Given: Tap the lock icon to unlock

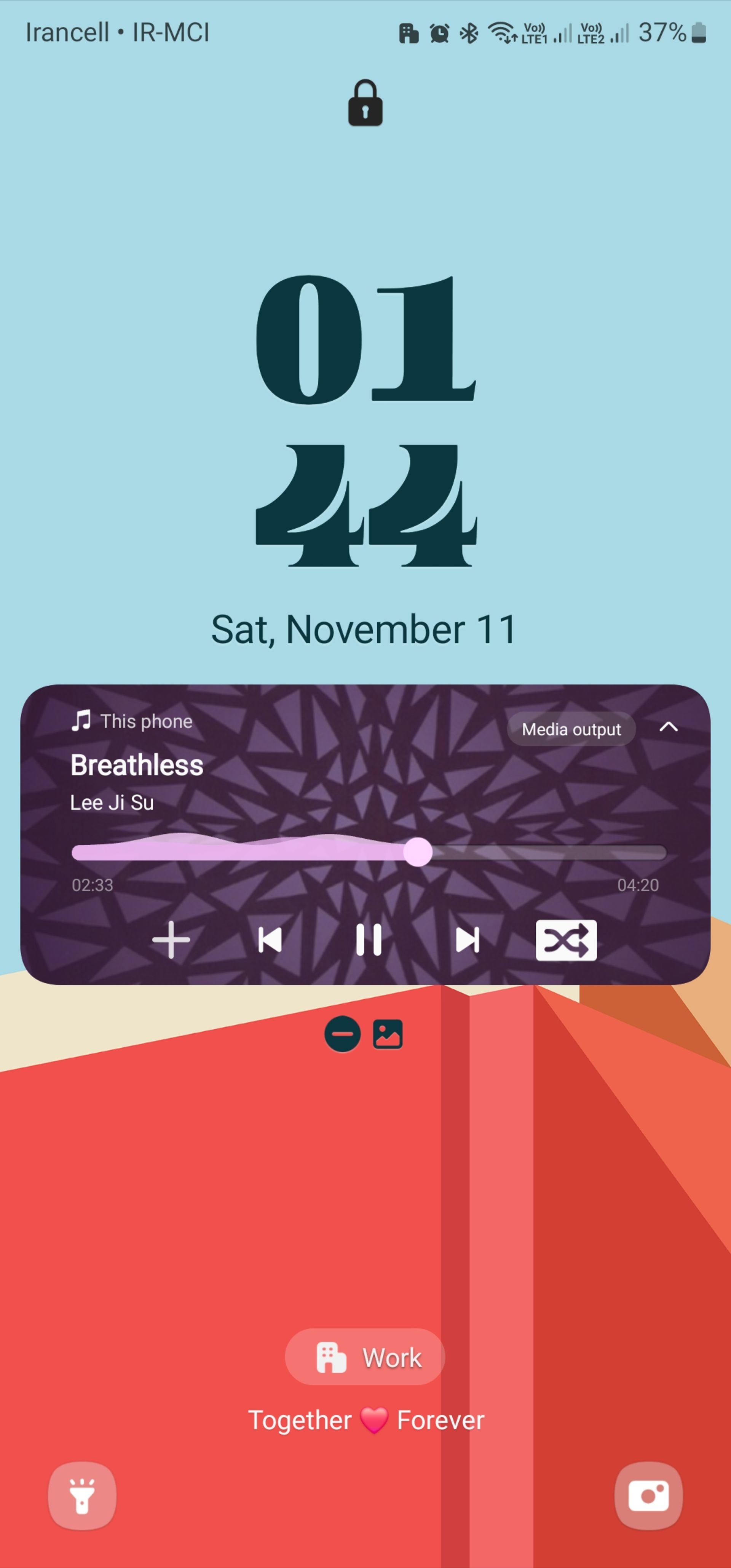Looking at the screenshot, I should 365,104.
